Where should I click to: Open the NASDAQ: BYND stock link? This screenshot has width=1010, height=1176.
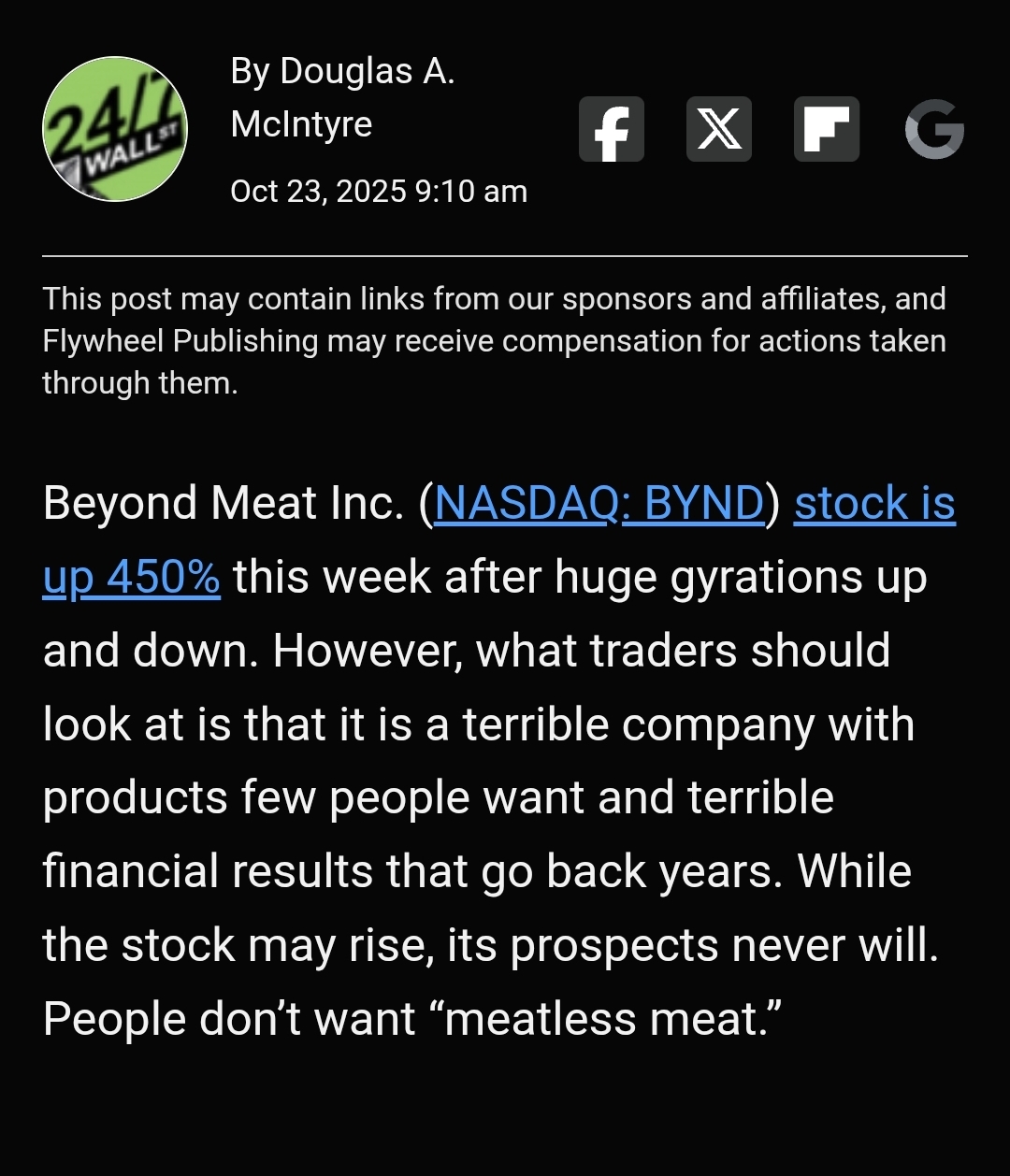pyautogui.click(x=599, y=504)
